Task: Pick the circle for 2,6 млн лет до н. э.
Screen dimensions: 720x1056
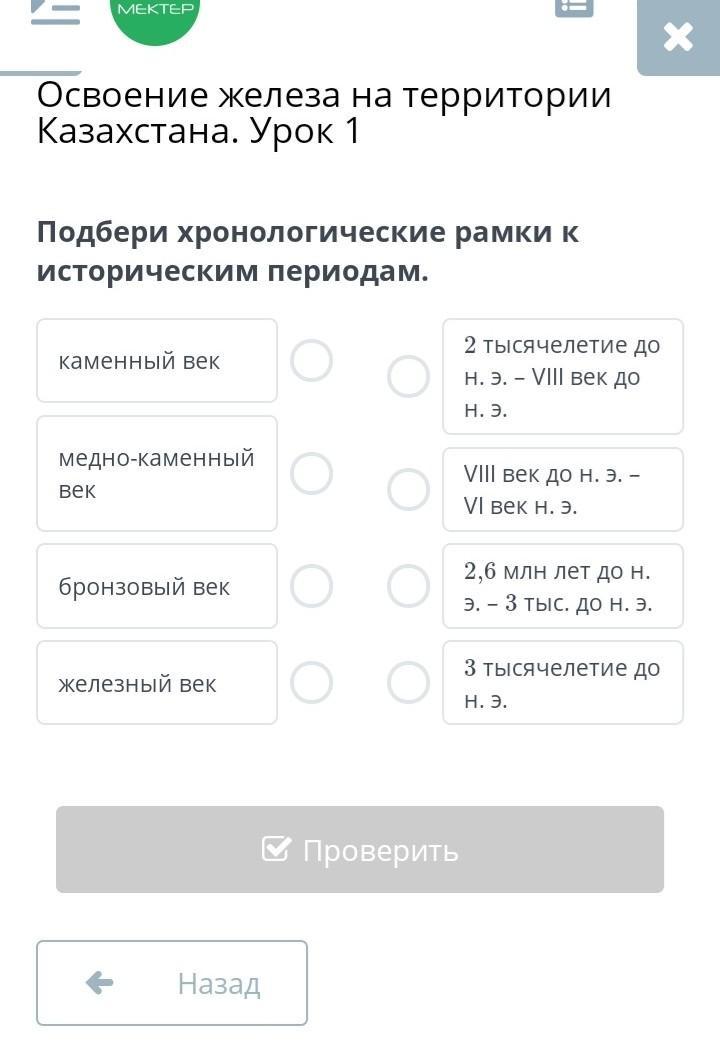Action: click(408, 585)
